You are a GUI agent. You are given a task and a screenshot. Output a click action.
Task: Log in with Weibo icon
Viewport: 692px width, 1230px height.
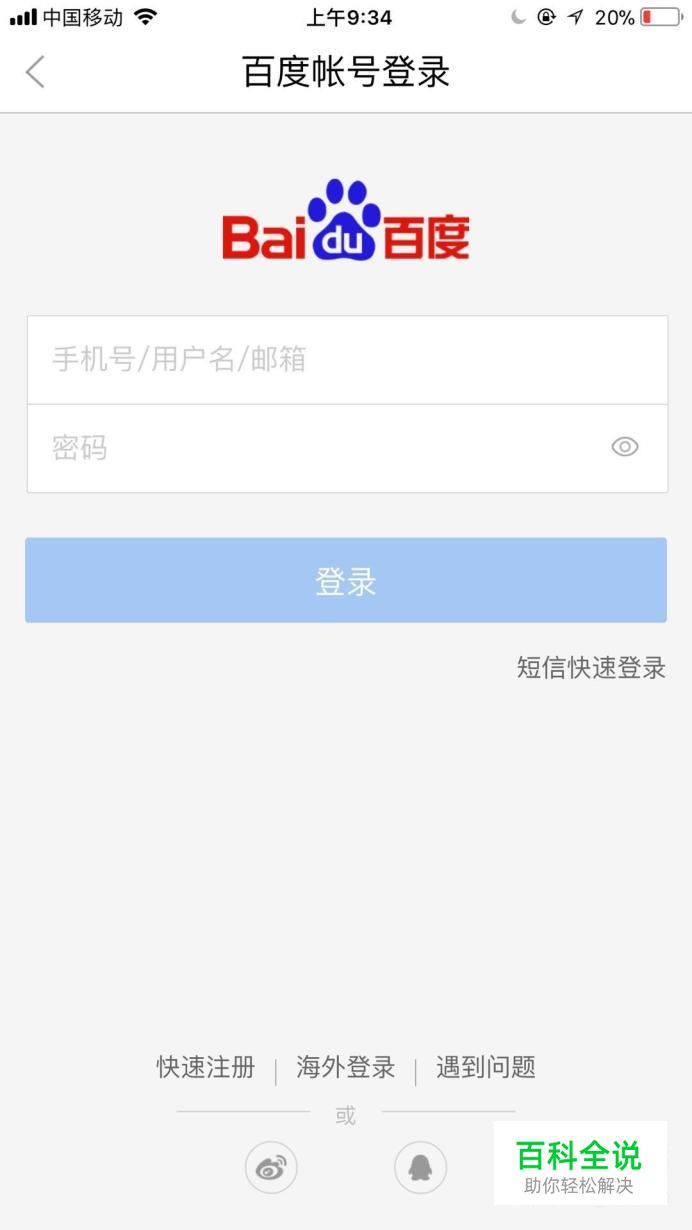(271, 1167)
